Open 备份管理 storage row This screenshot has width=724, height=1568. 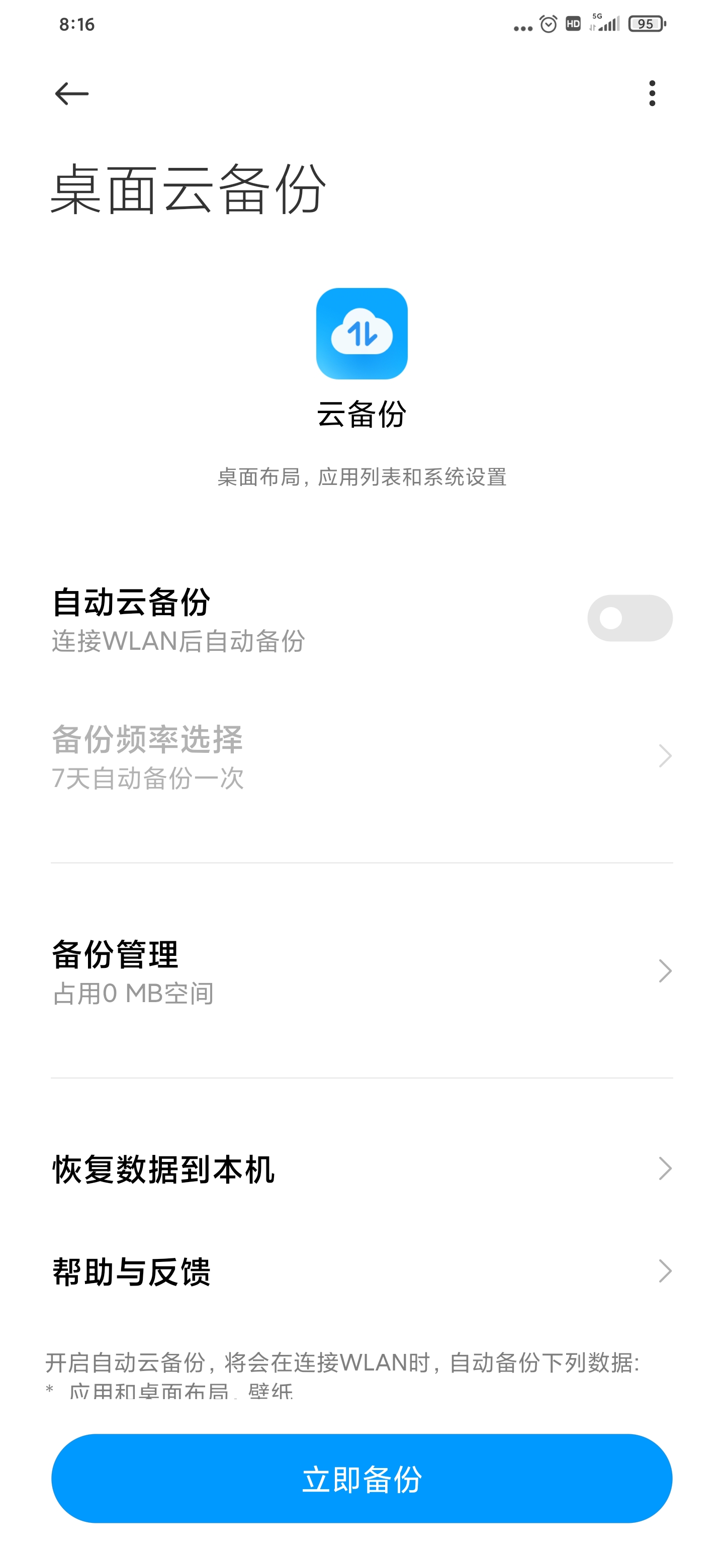click(x=361, y=971)
